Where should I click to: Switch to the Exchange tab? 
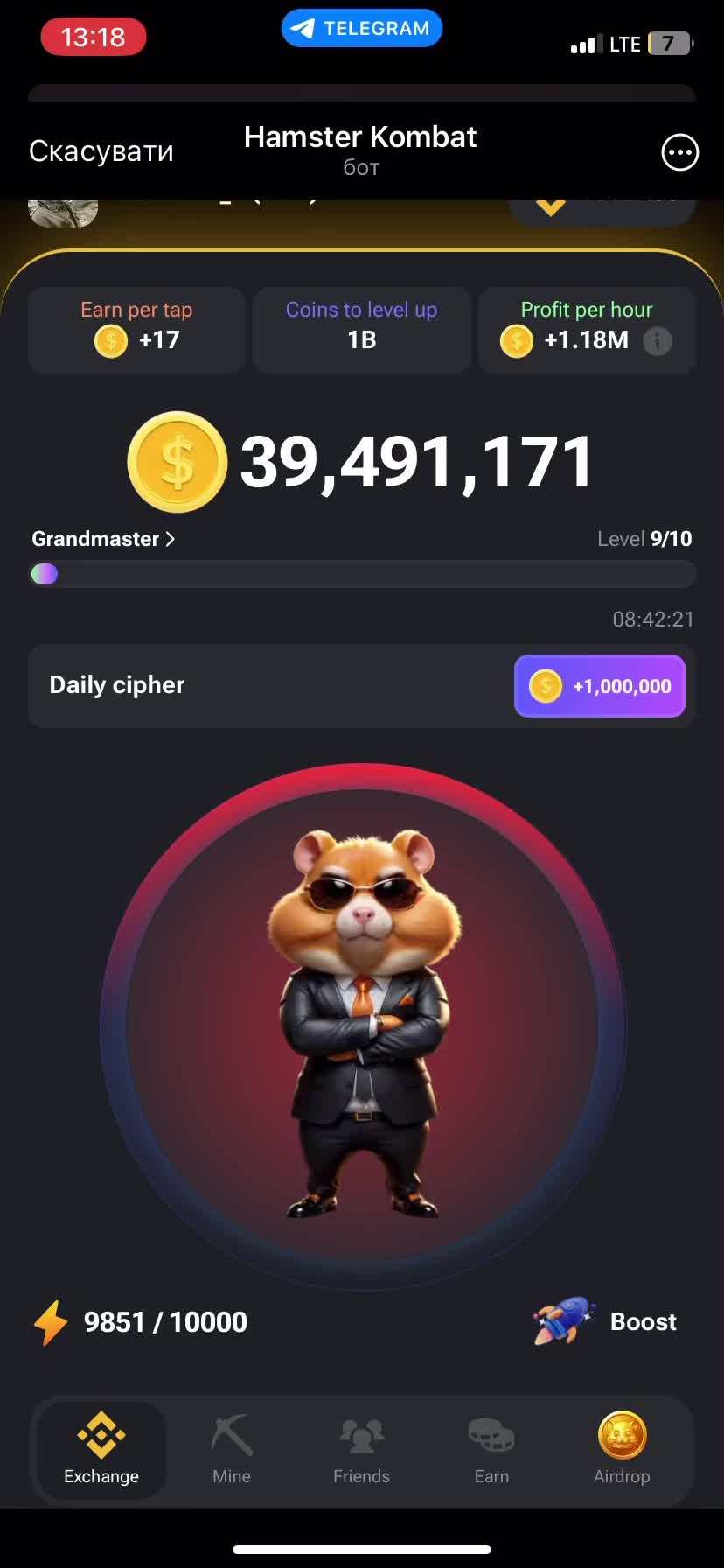[x=101, y=1450]
